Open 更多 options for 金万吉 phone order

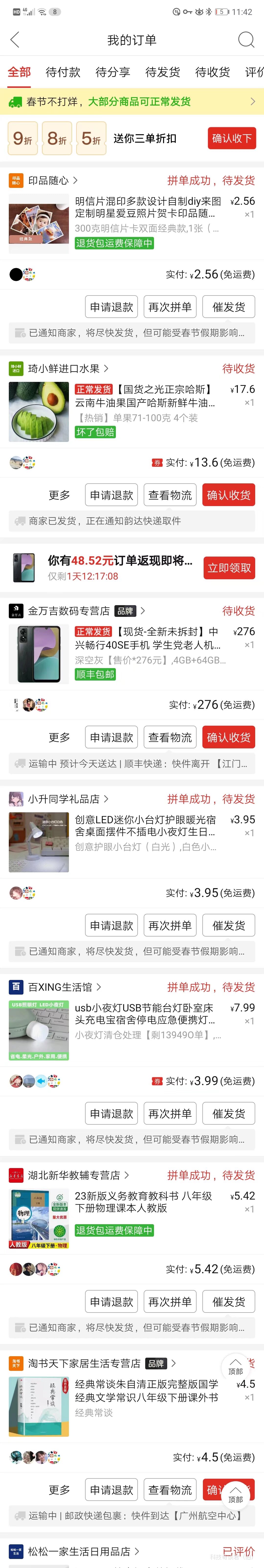(59, 737)
